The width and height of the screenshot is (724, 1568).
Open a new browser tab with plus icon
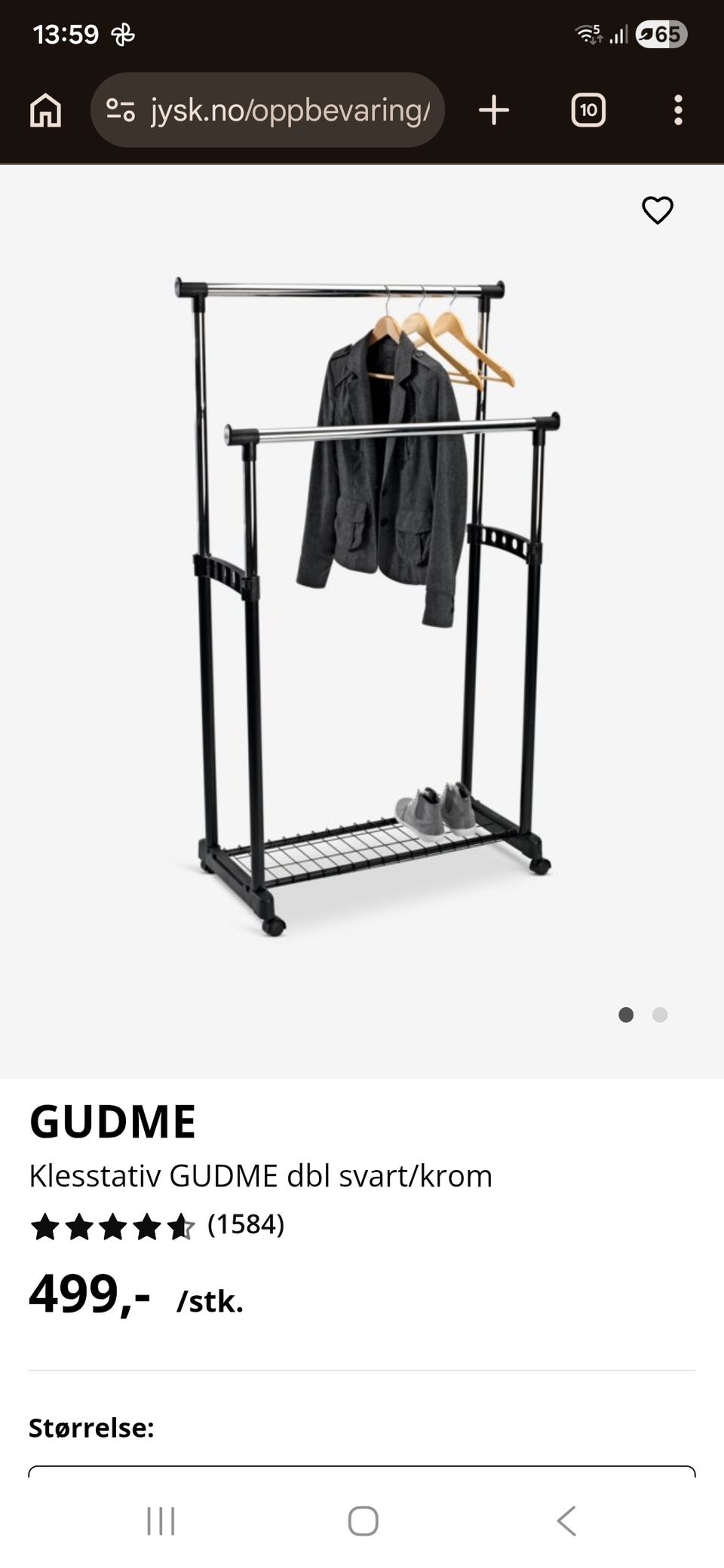pos(494,110)
